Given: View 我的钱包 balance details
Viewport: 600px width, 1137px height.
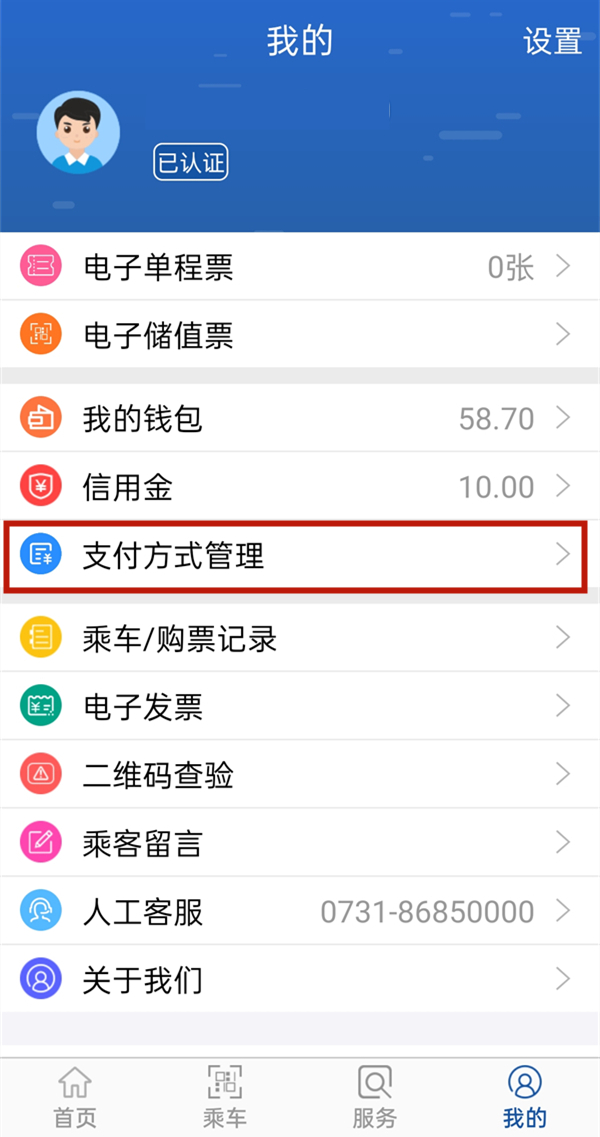Looking at the screenshot, I should [x=300, y=418].
